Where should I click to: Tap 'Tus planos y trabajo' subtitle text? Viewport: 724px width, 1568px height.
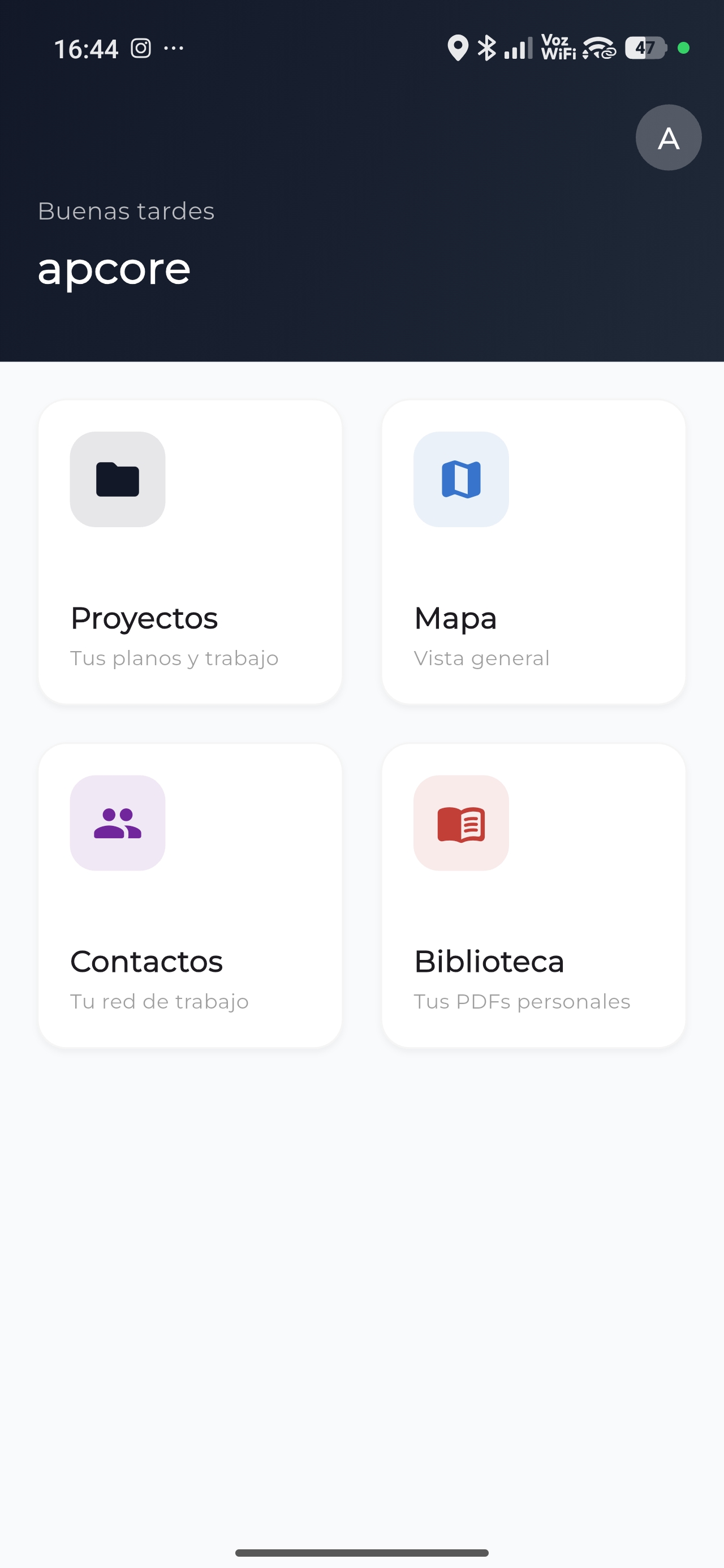click(175, 658)
